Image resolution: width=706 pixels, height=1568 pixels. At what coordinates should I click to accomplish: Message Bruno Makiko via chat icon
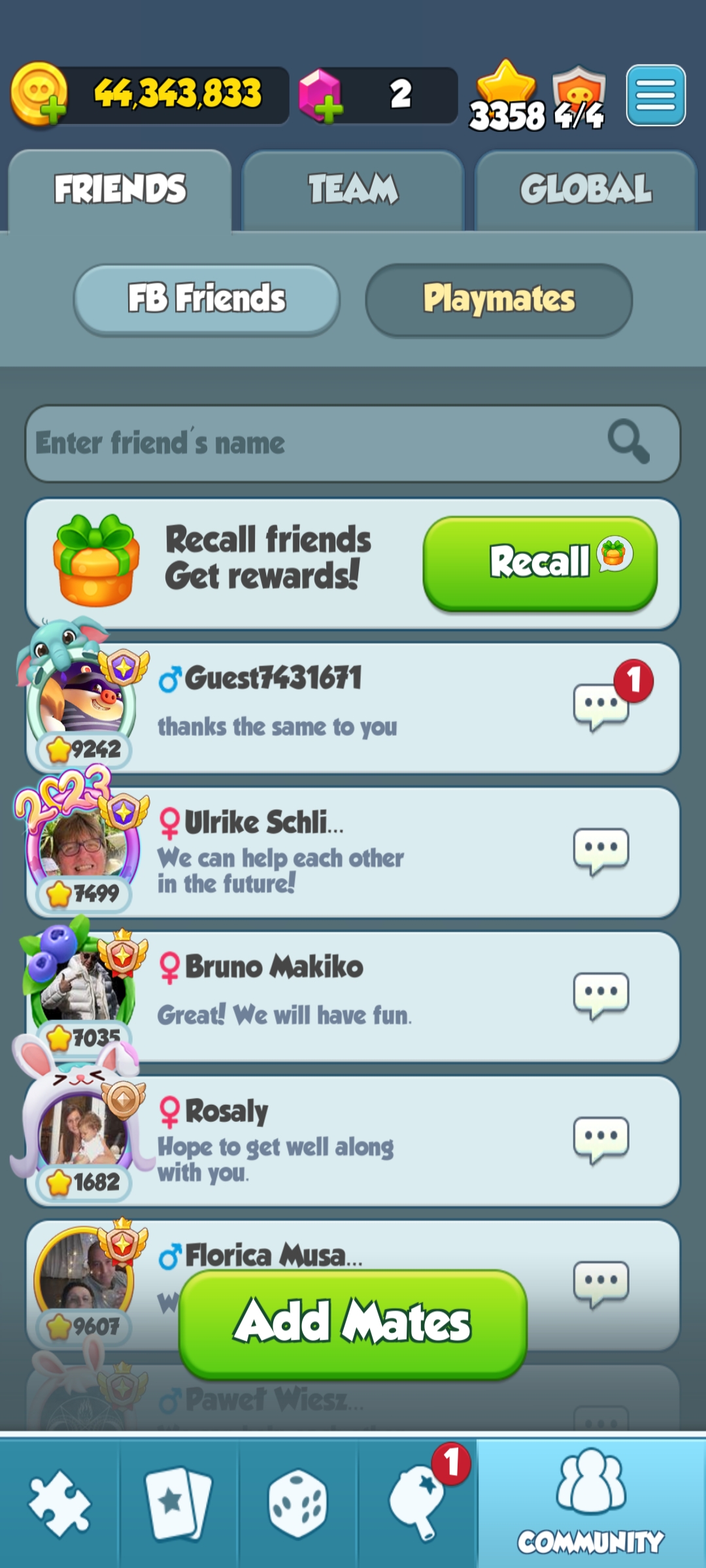(x=601, y=996)
